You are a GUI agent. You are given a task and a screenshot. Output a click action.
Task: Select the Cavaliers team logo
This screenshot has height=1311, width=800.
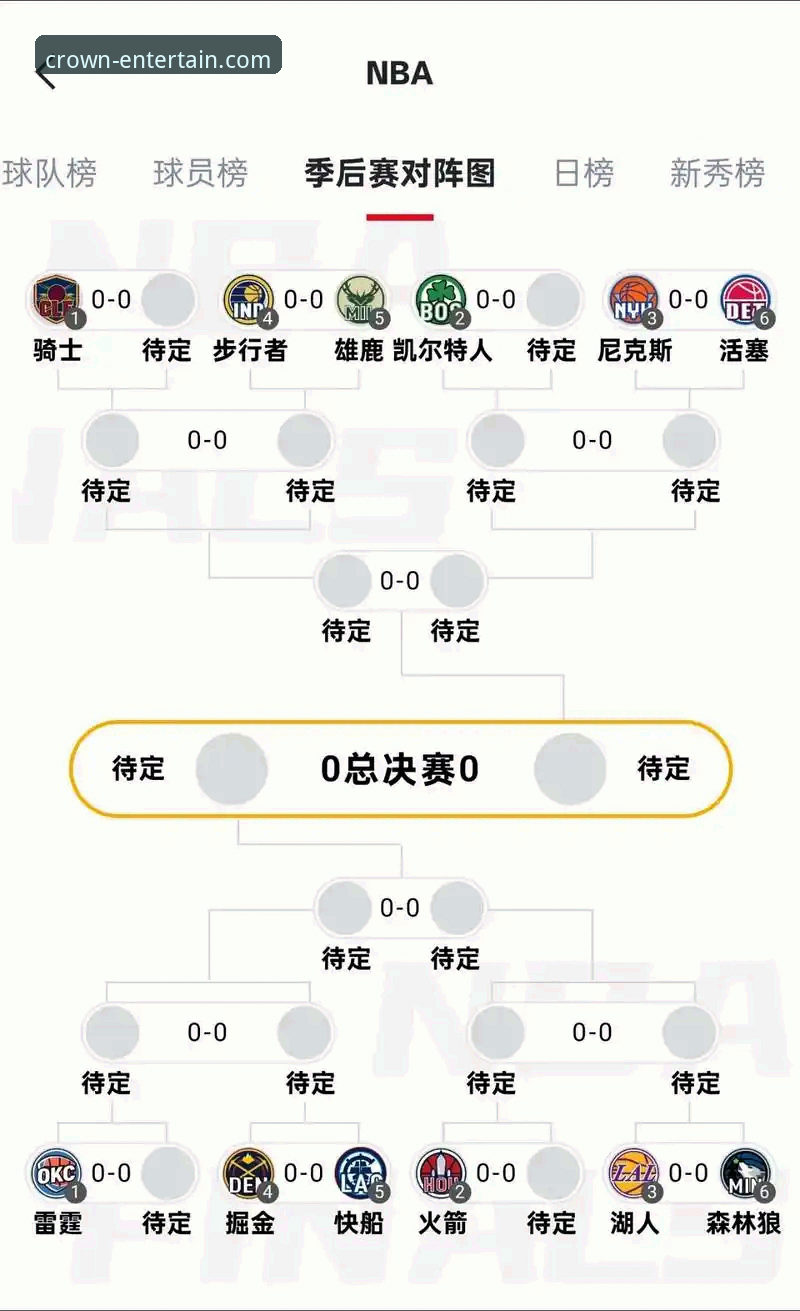coord(58,299)
